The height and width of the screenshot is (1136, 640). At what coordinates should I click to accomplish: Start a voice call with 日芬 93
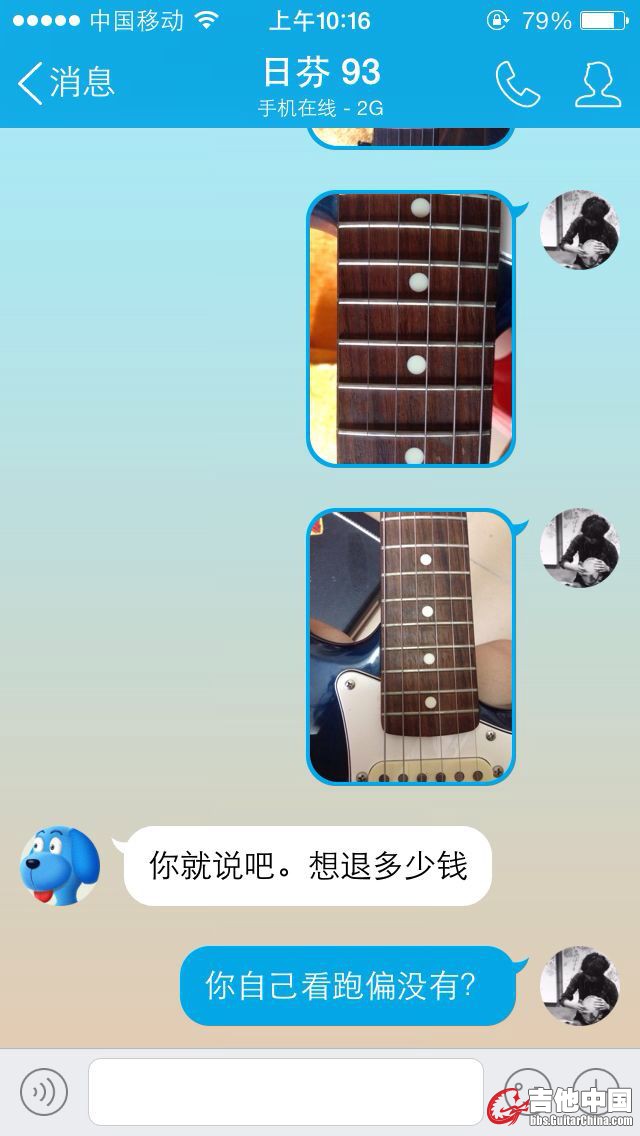[517, 84]
